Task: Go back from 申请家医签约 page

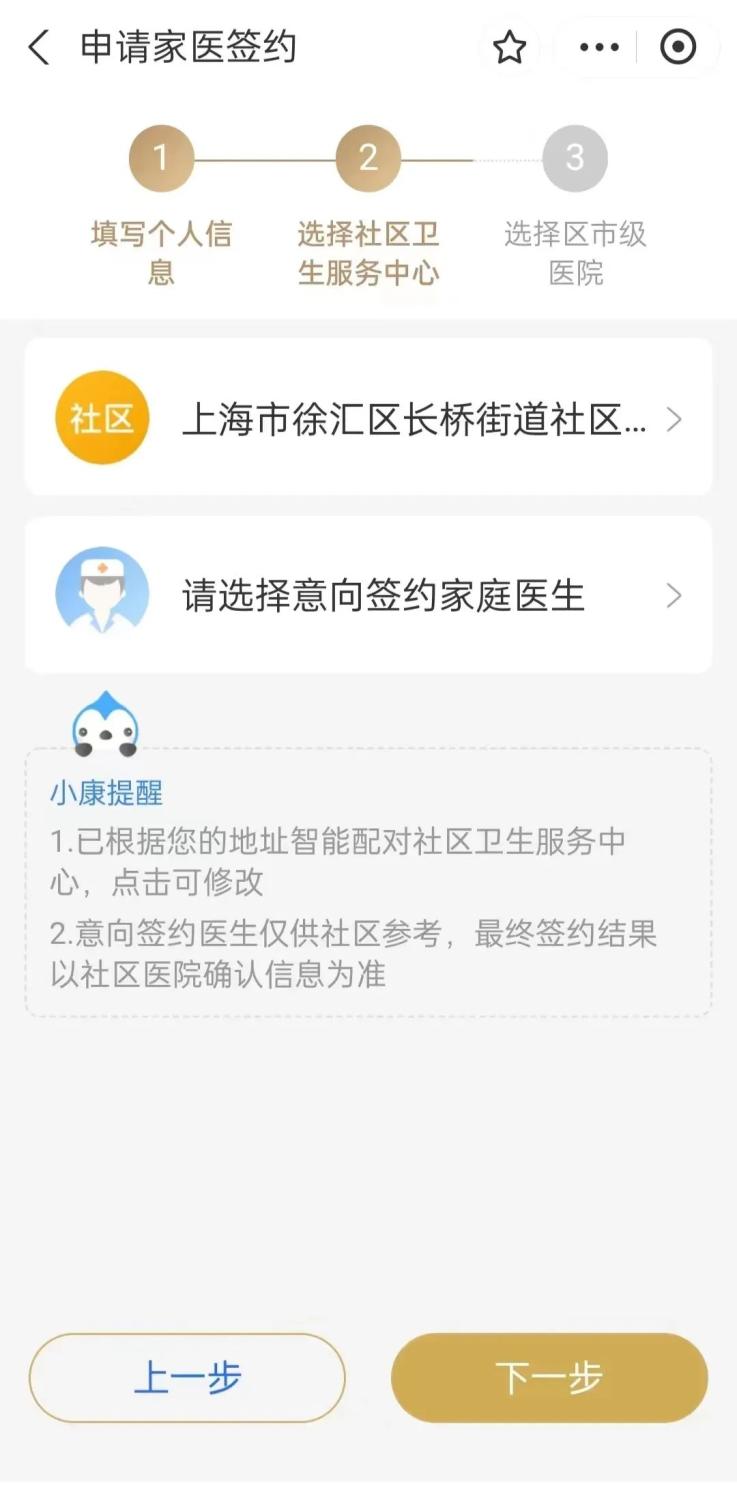Action: [39, 47]
